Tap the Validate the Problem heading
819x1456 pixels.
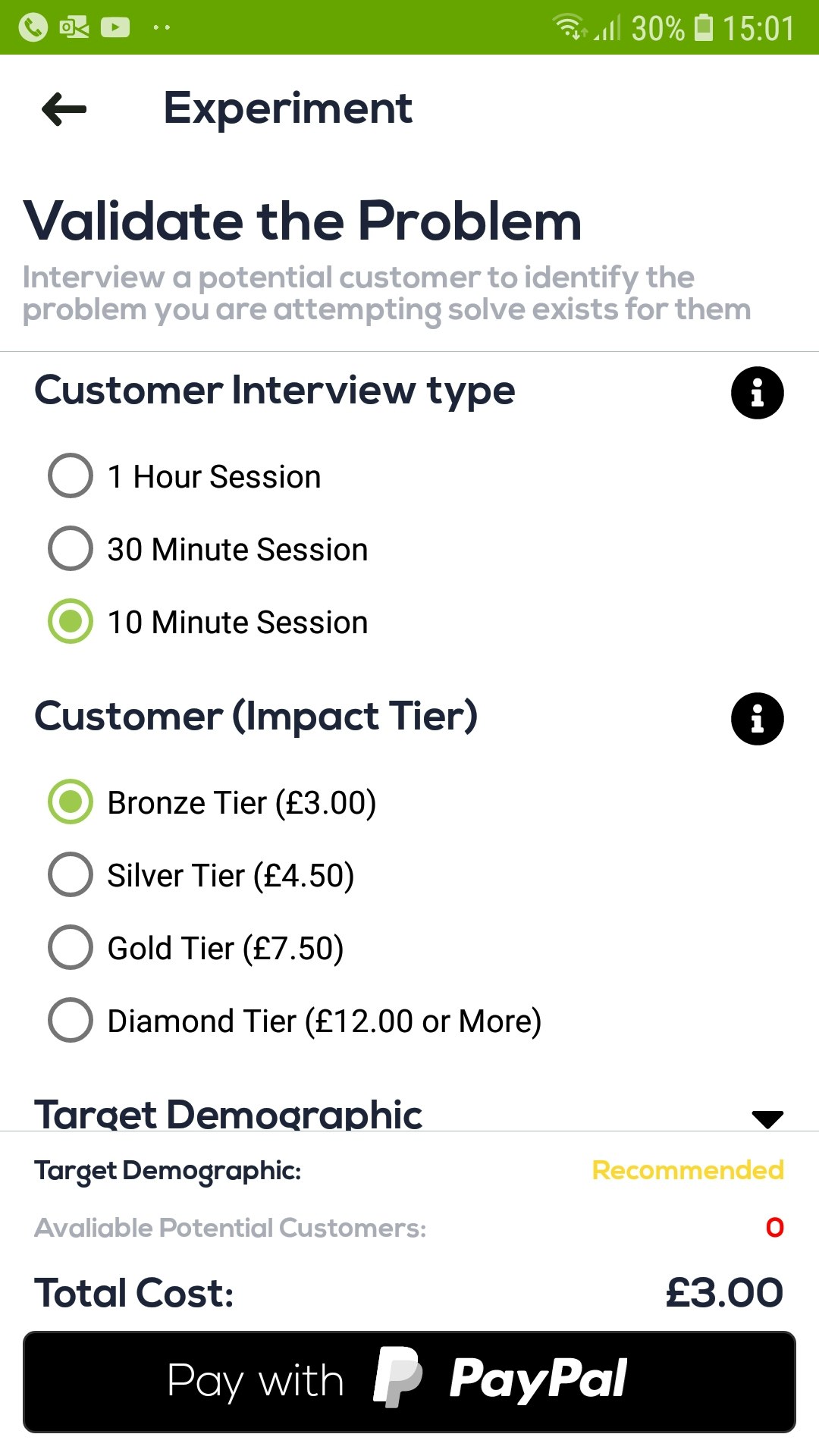pos(302,221)
